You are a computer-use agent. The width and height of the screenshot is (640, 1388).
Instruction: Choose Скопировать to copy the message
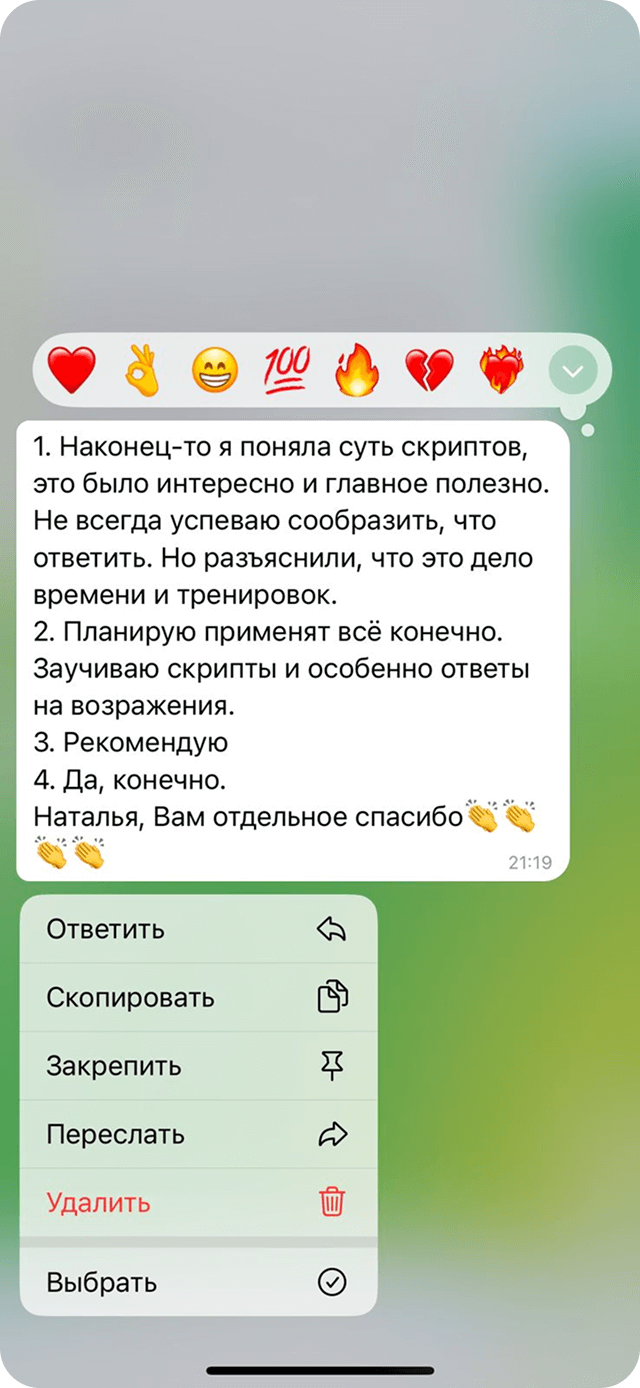coord(198,997)
